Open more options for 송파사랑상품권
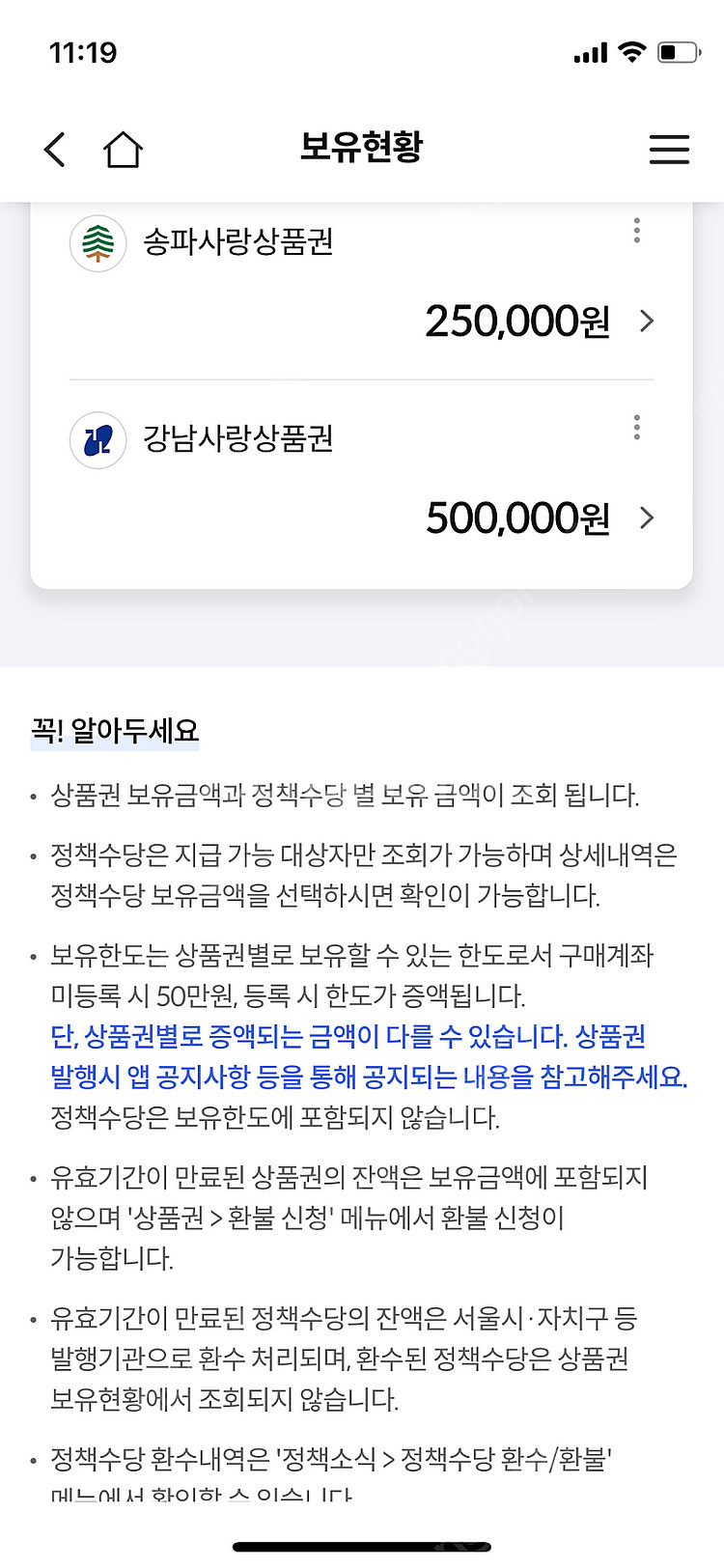The height and width of the screenshot is (1568, 724). (636, 231)
